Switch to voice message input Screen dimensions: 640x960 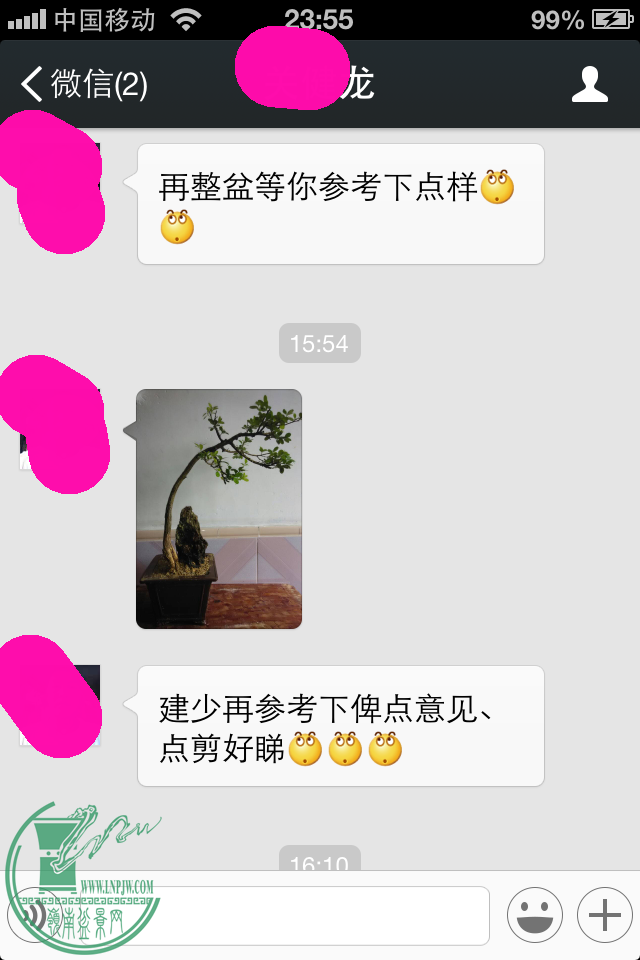coord(32,916)
